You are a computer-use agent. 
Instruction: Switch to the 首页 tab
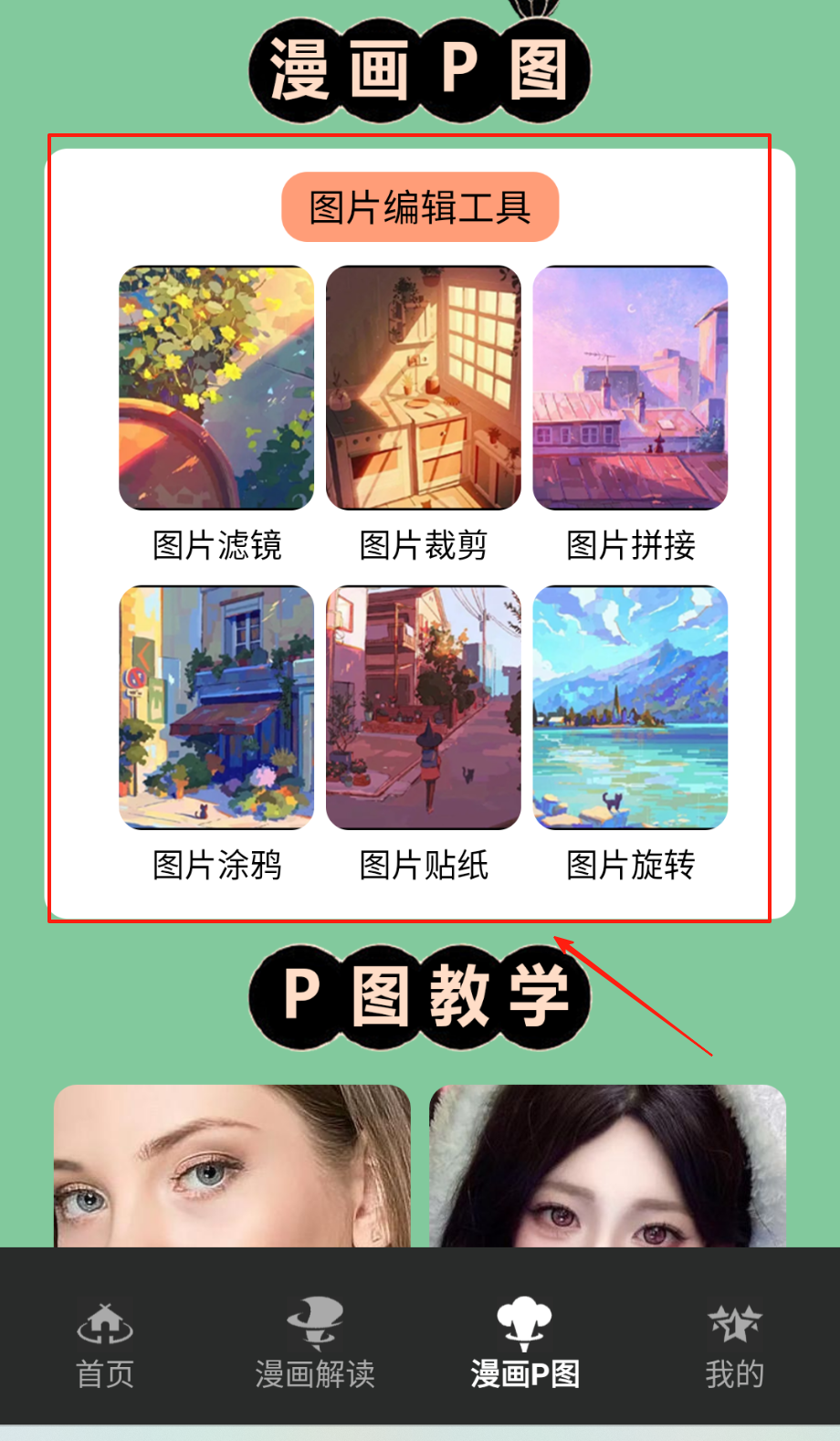pyautogui.click(x=105, y=1344)
